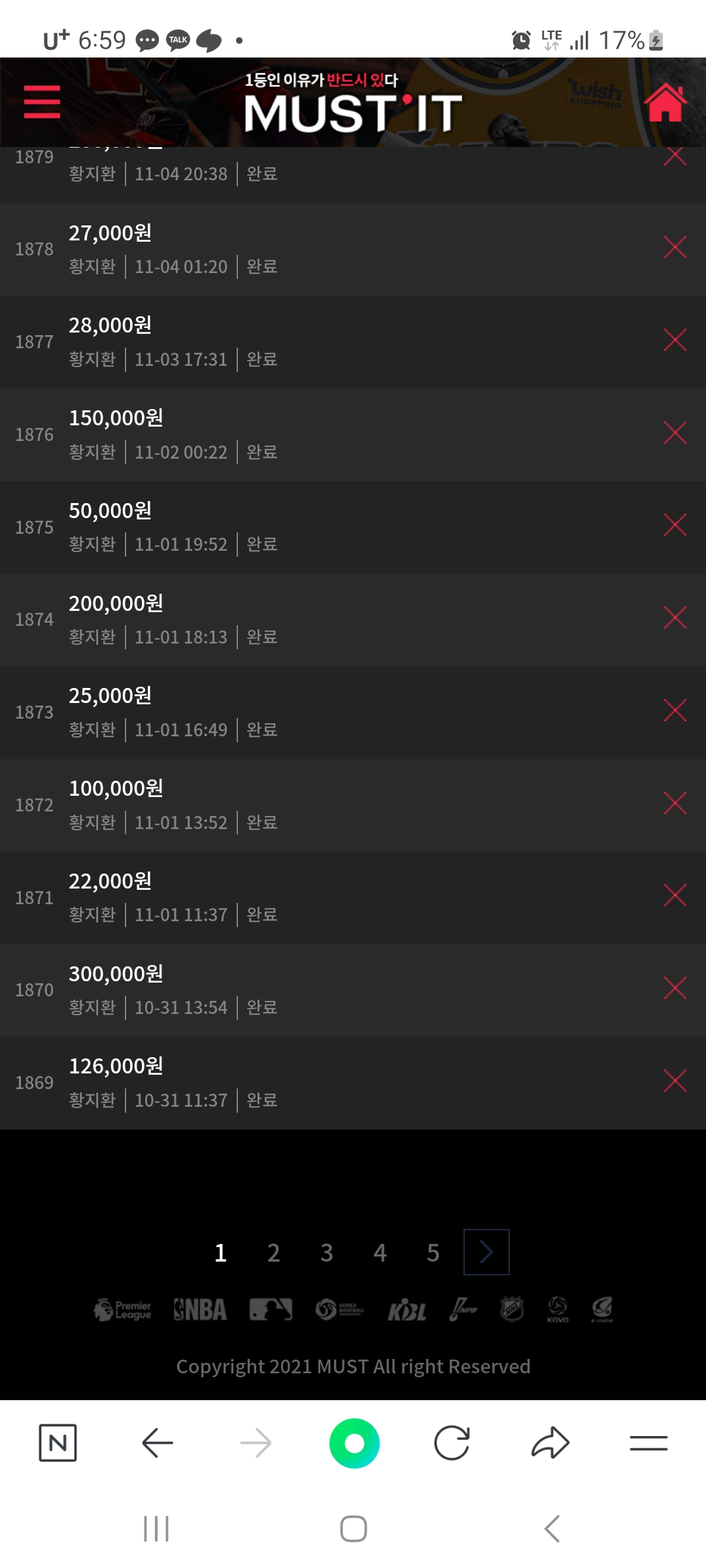Delete entry 1878 of 27,000원
The width and height of the screenshot is (706, 1568).
(675, 248)
